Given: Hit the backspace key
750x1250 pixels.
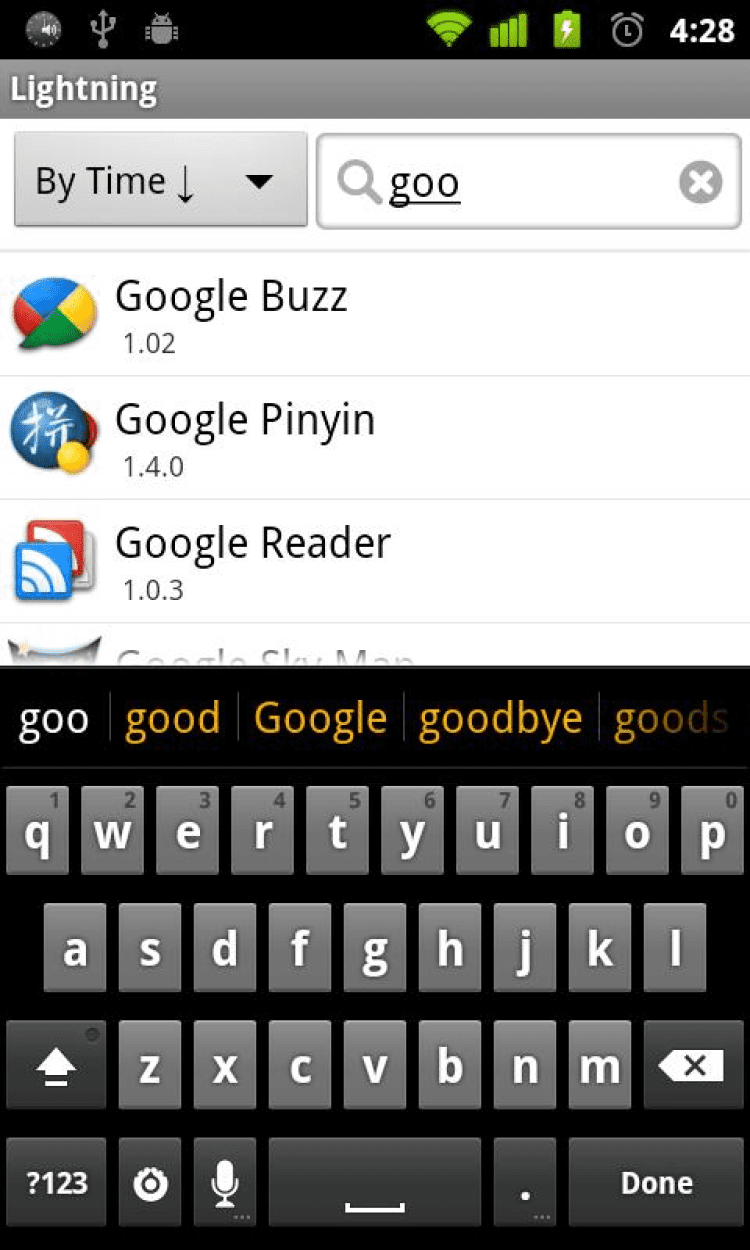Looking at the screenshot, I should tap(693, 1066).
